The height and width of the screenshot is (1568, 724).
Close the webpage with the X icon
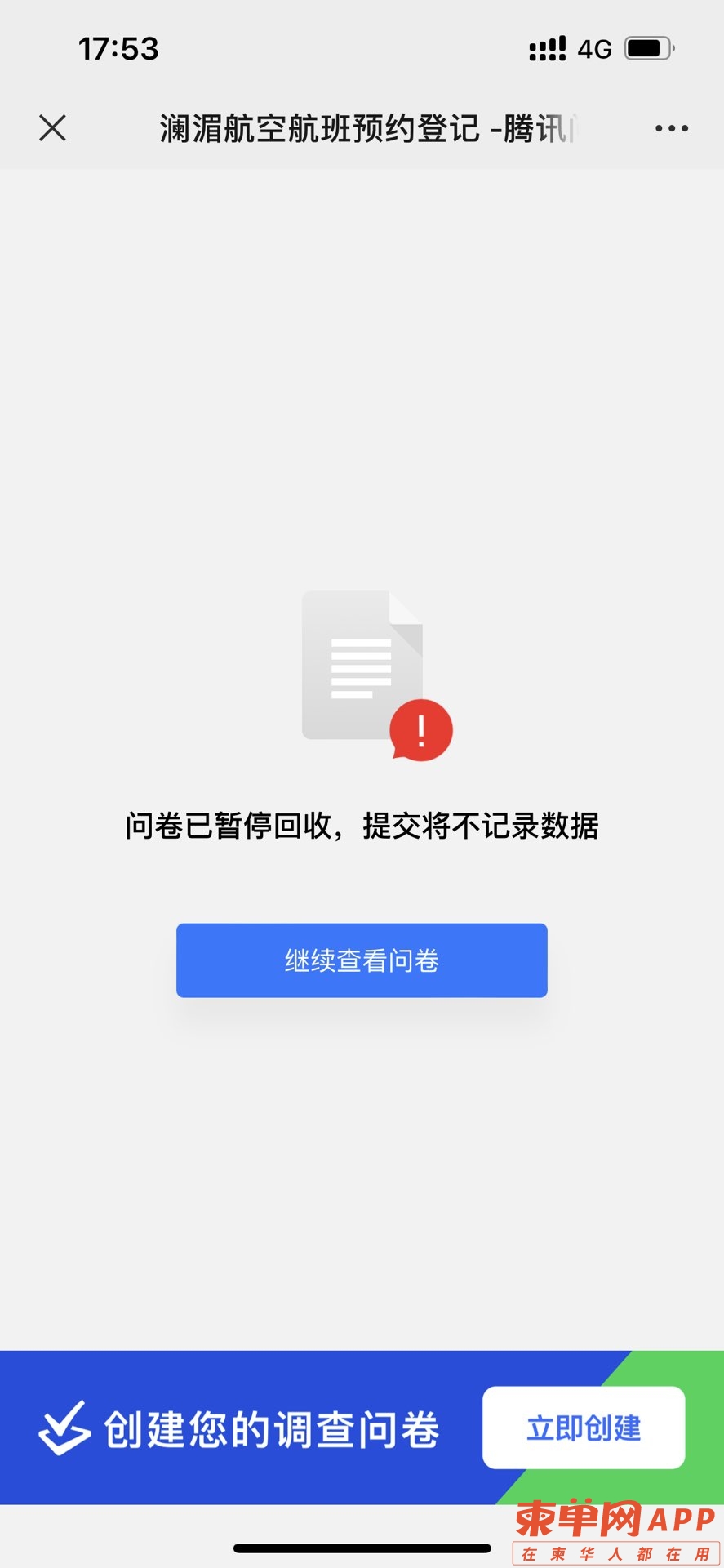click(52, 128)
